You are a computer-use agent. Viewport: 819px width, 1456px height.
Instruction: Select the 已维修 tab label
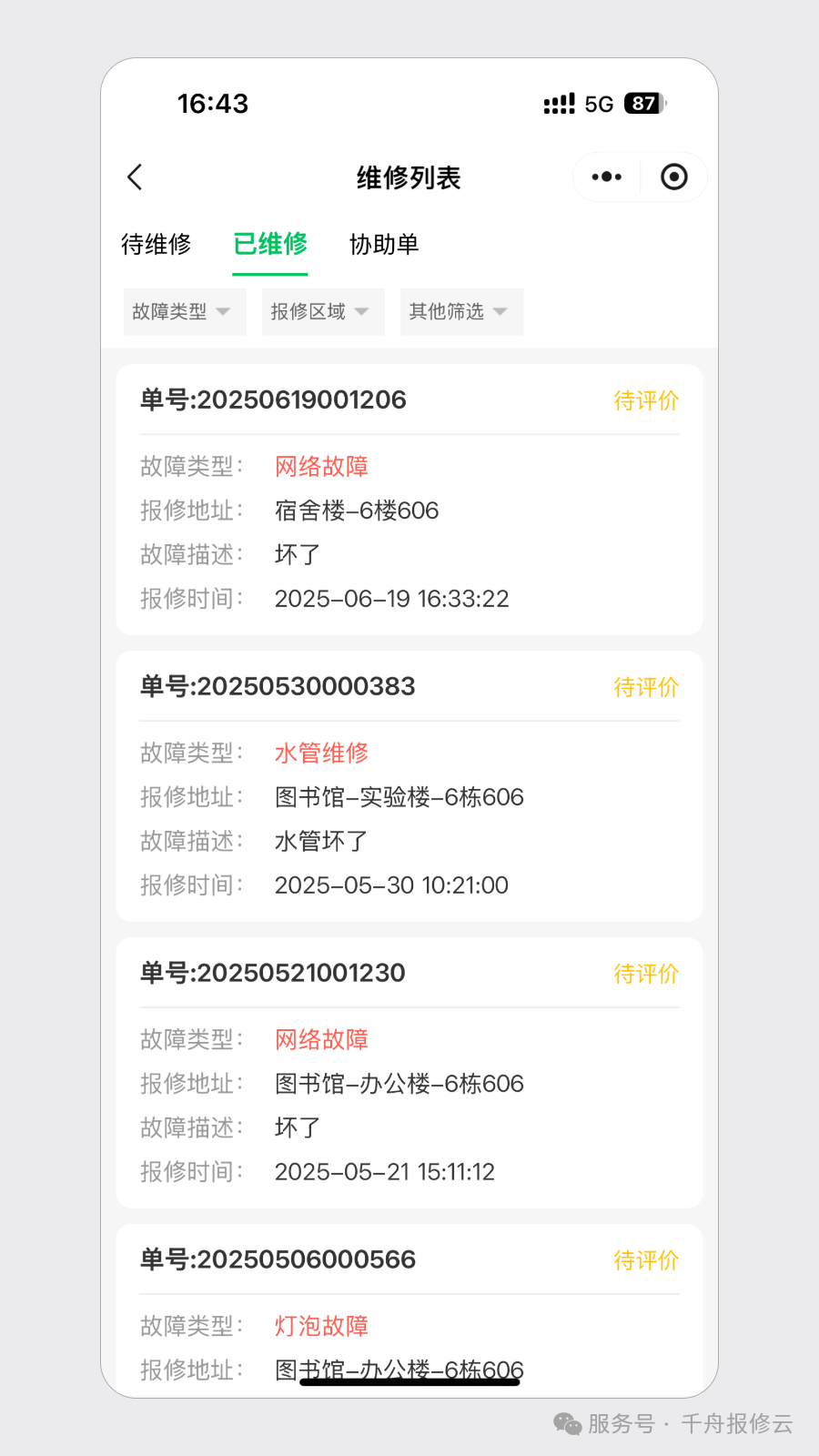[269, 244]
